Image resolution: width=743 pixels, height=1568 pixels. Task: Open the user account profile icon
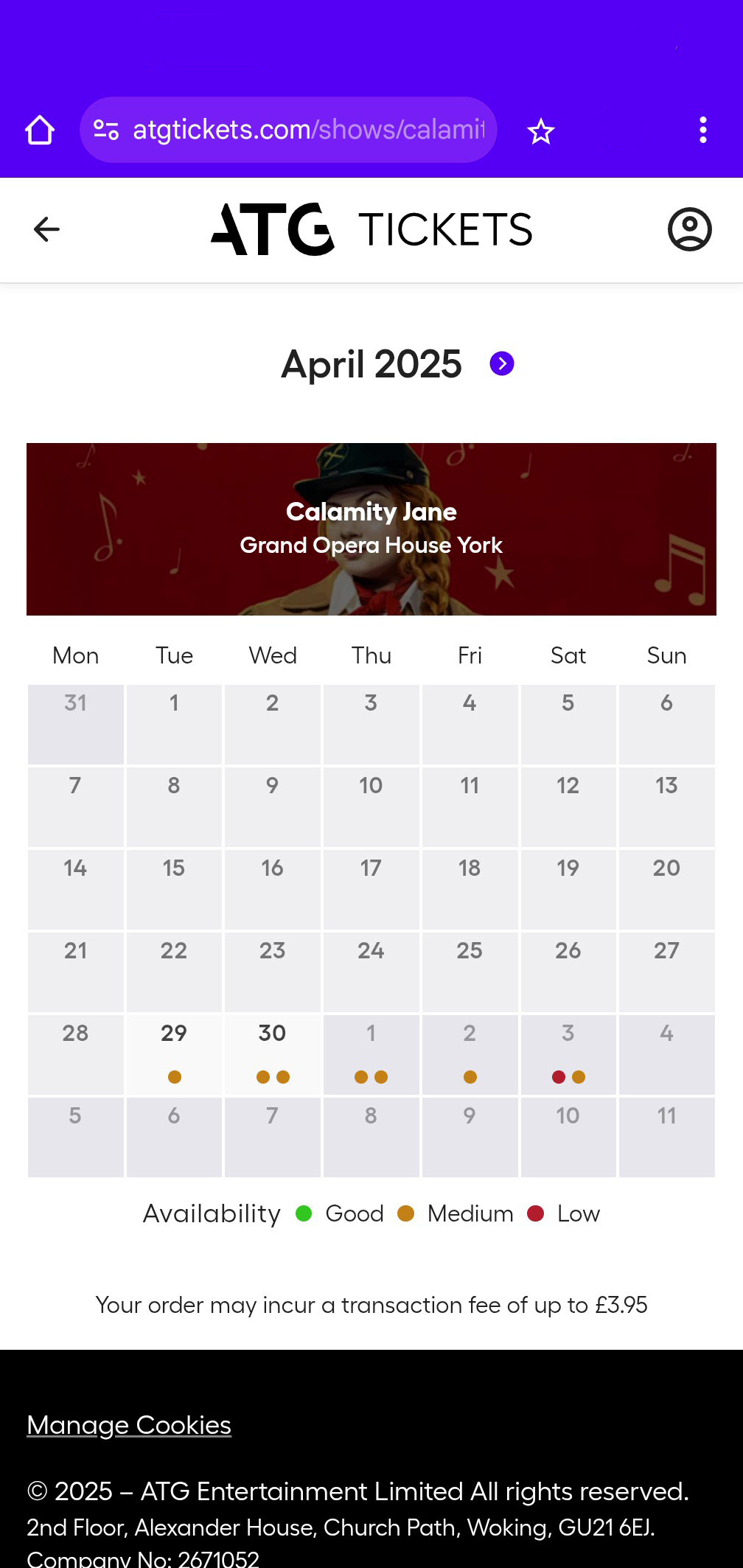tap(689, 229)
